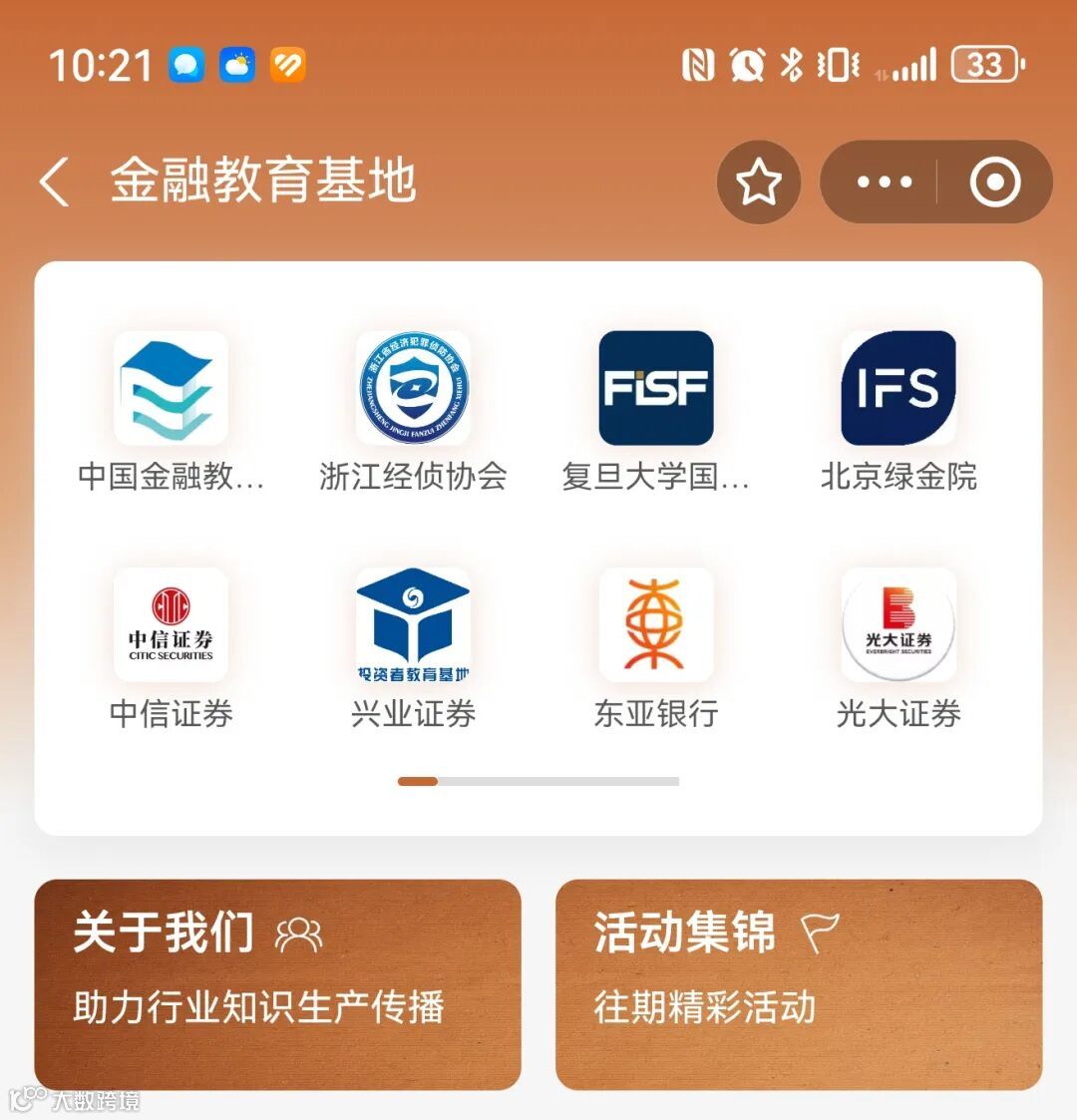Favorite this mini program with the star

pyautogui.click(x=758, y=183)
